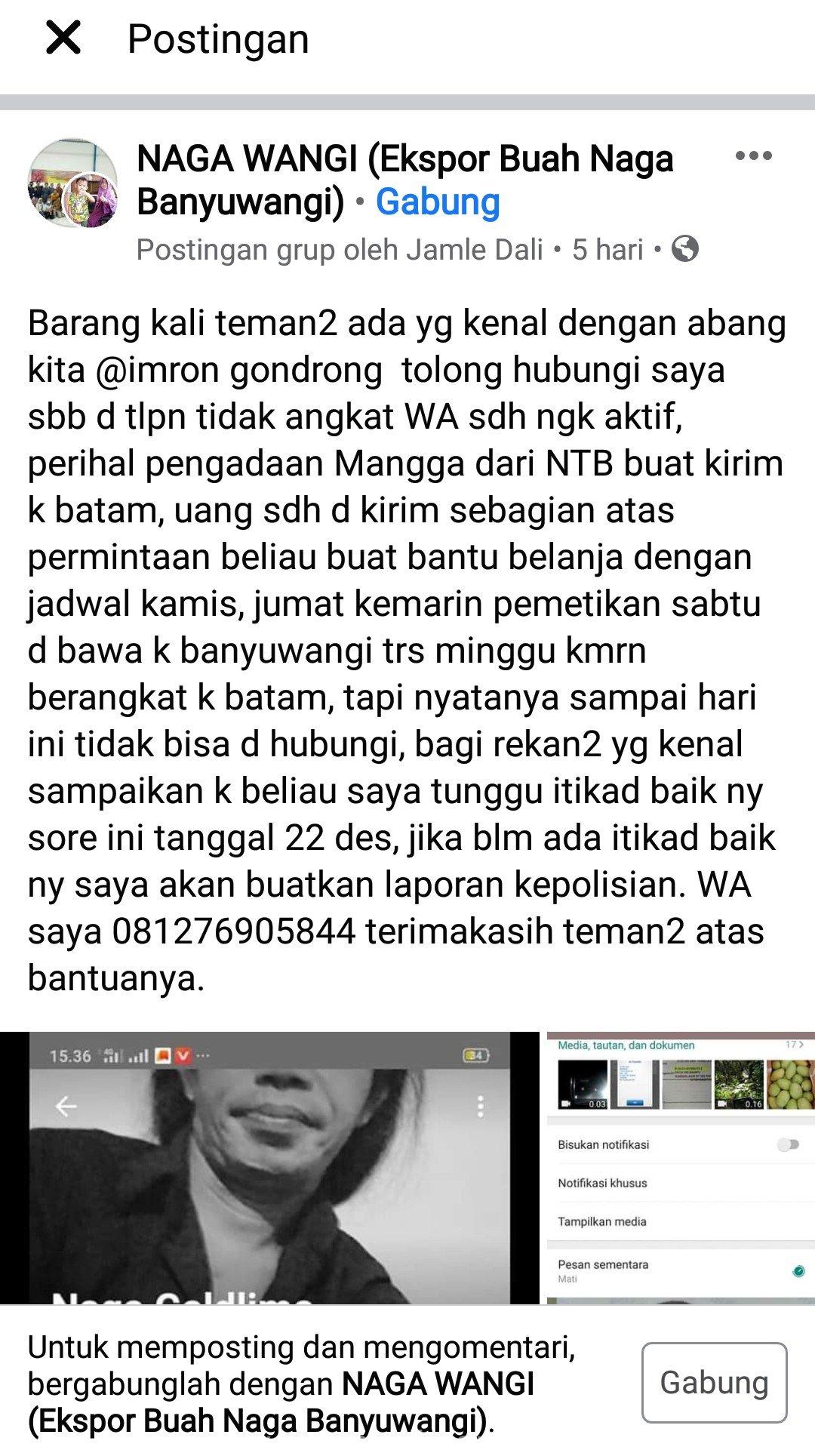Open the media settings screenshot attachment
This screenshot has height=1456, width=815.
click(x=681, y=1168)
